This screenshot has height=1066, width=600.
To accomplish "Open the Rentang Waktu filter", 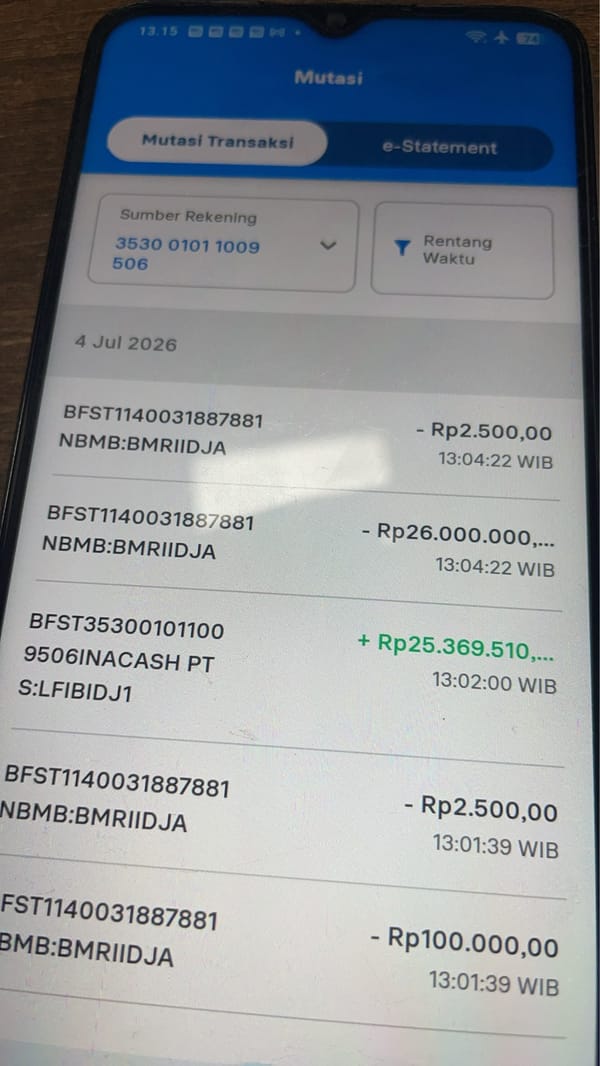I will 462,250.
